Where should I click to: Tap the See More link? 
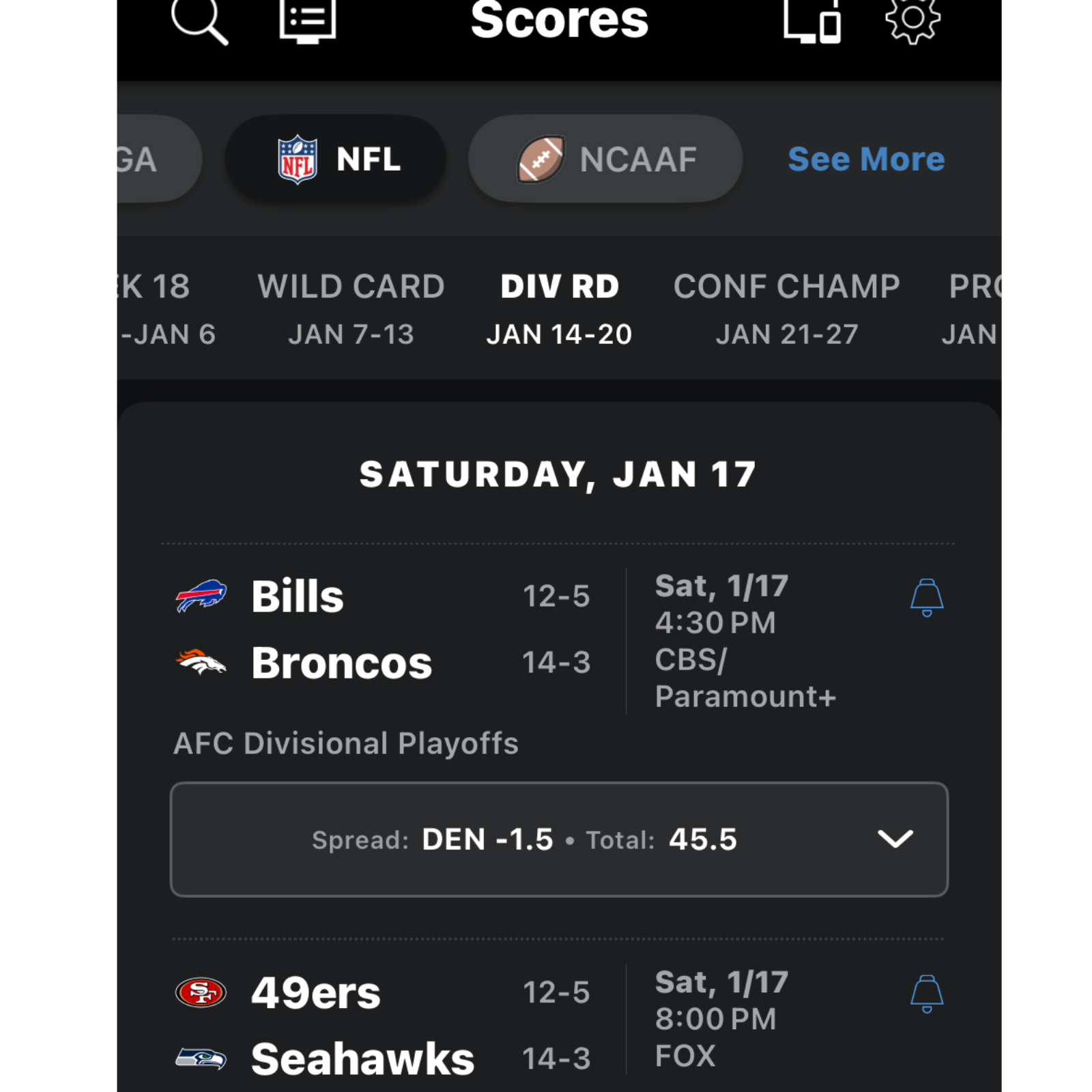click(x=866, y=159)
